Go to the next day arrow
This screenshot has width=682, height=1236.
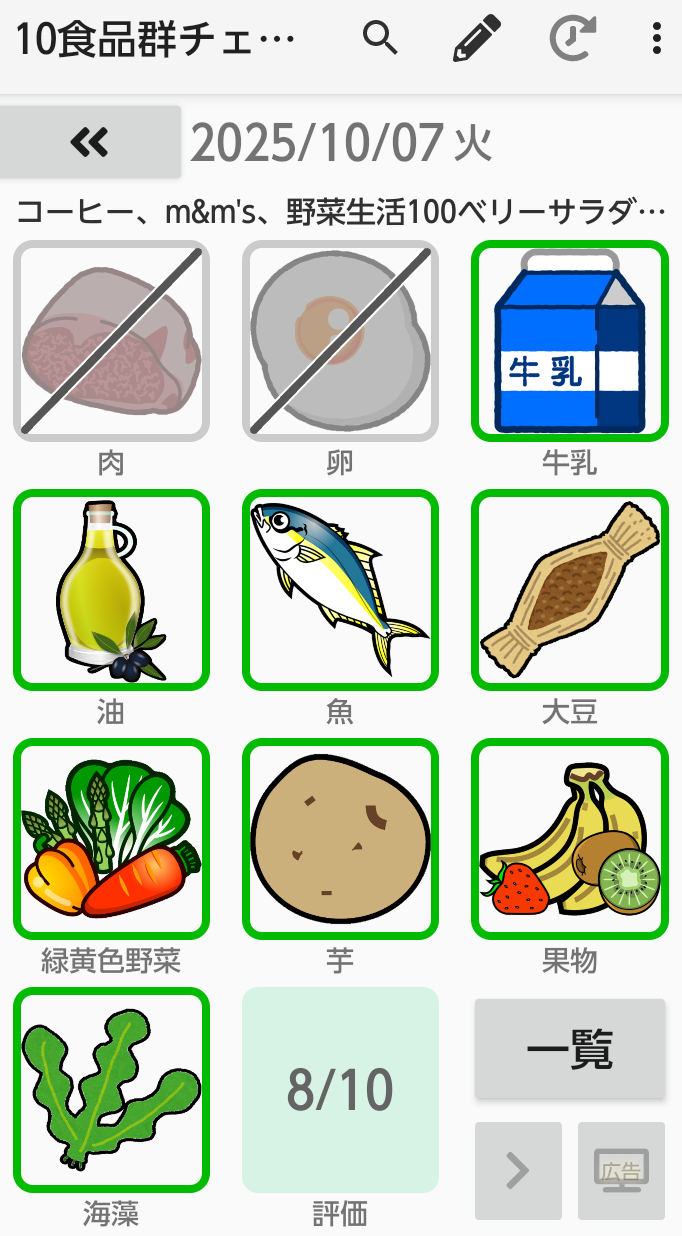[x=518, y=1170]
